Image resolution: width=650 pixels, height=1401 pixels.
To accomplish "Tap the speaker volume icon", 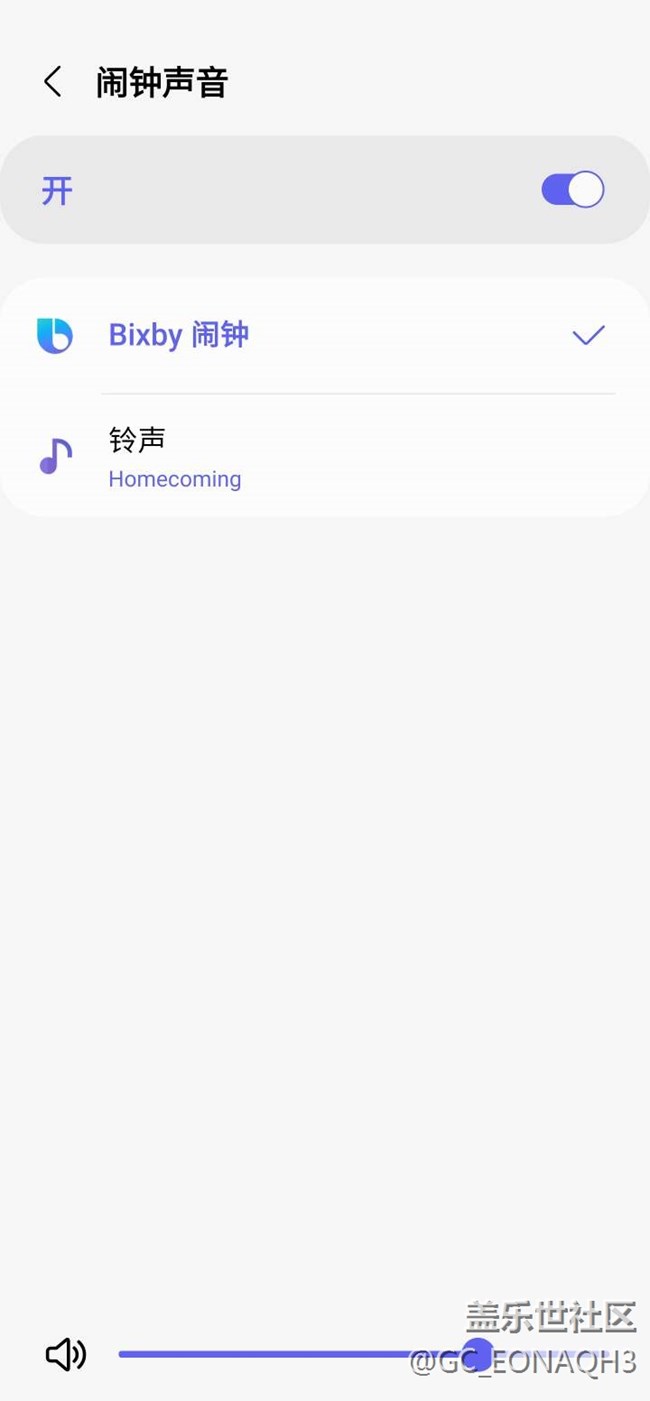I will (66, 1355).
